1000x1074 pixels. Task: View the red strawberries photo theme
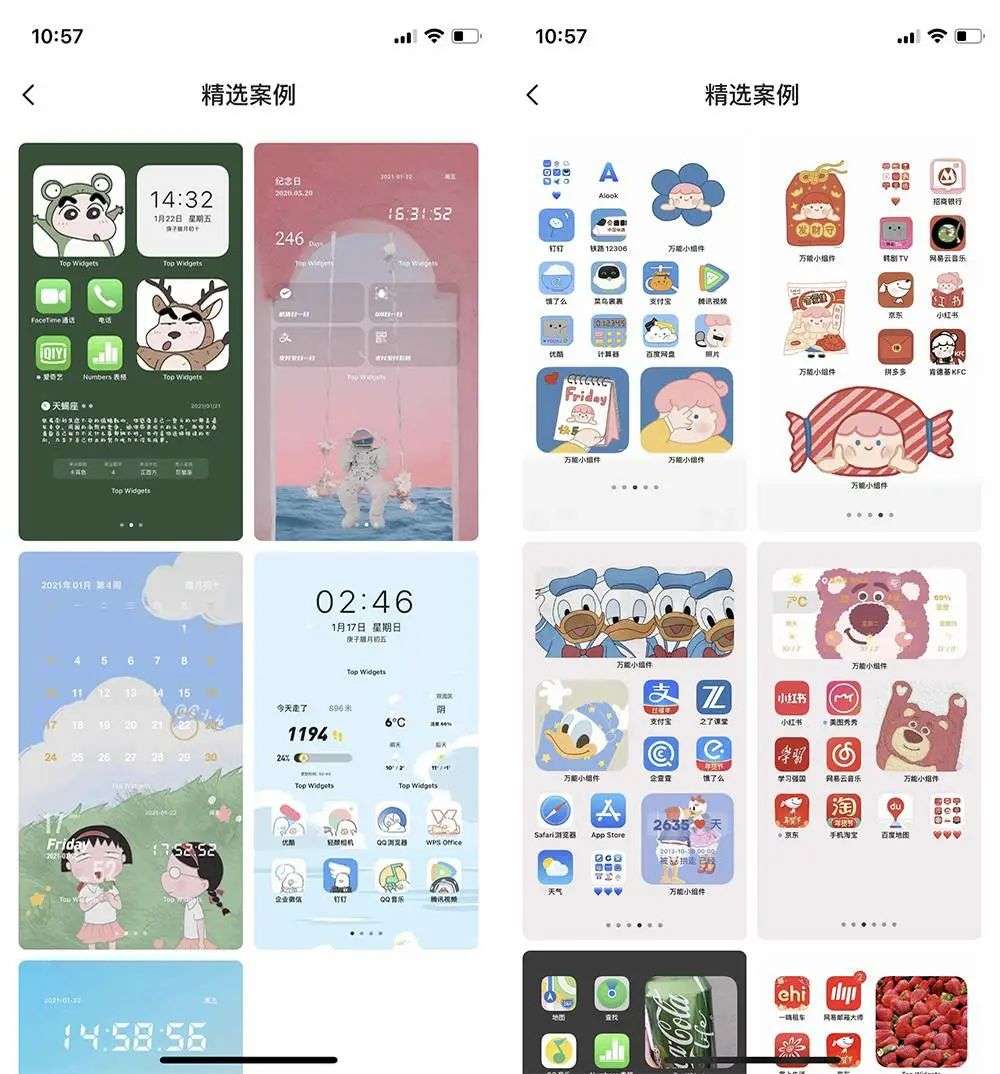pos(869,1012)
